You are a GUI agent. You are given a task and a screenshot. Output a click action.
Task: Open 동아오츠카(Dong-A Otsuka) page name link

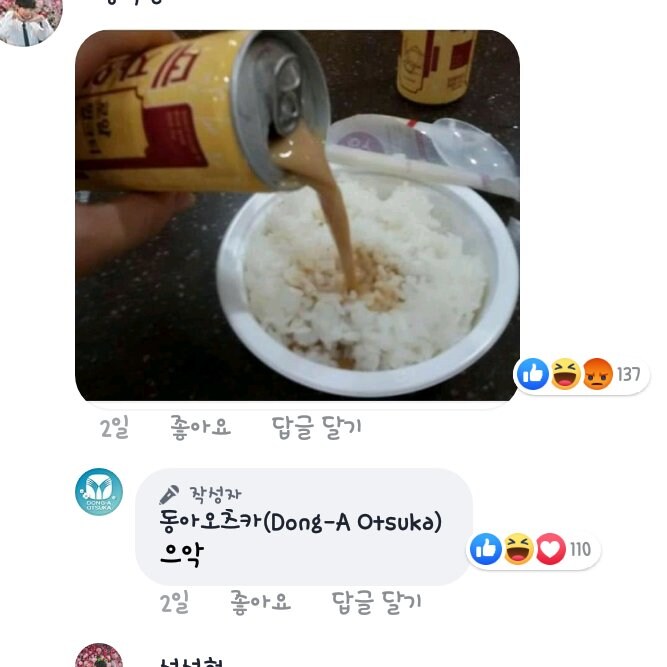click(x=300, y=522)
